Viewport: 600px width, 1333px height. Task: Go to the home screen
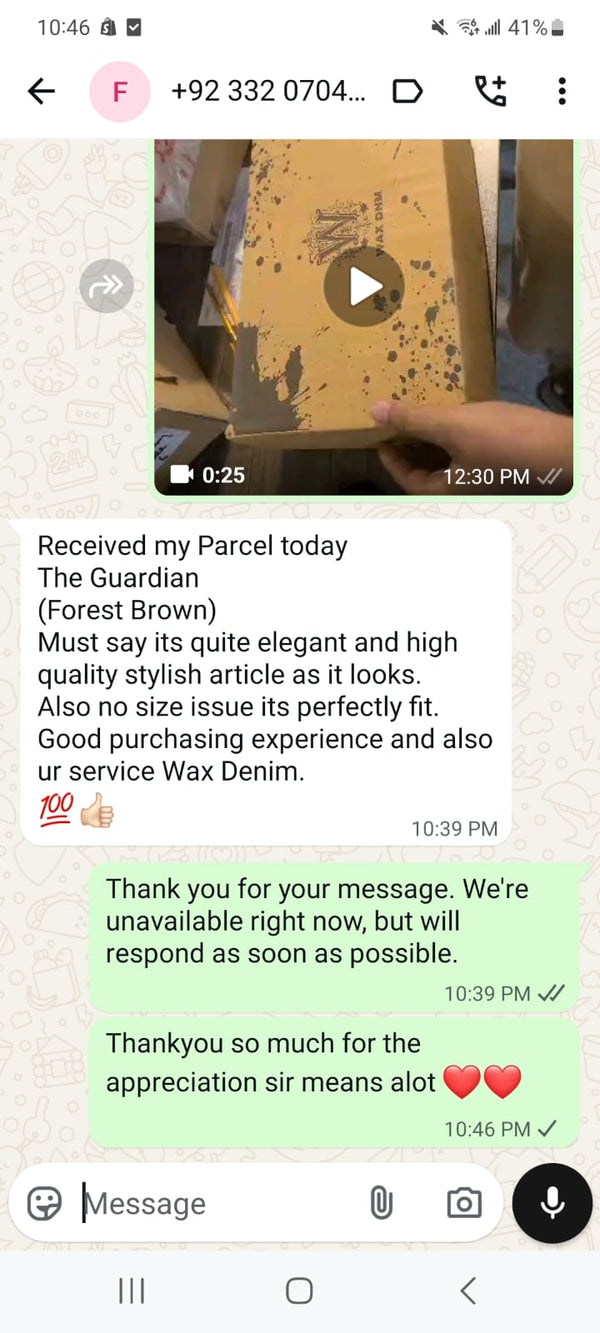pyautogui.click(x=299, y=1291)
